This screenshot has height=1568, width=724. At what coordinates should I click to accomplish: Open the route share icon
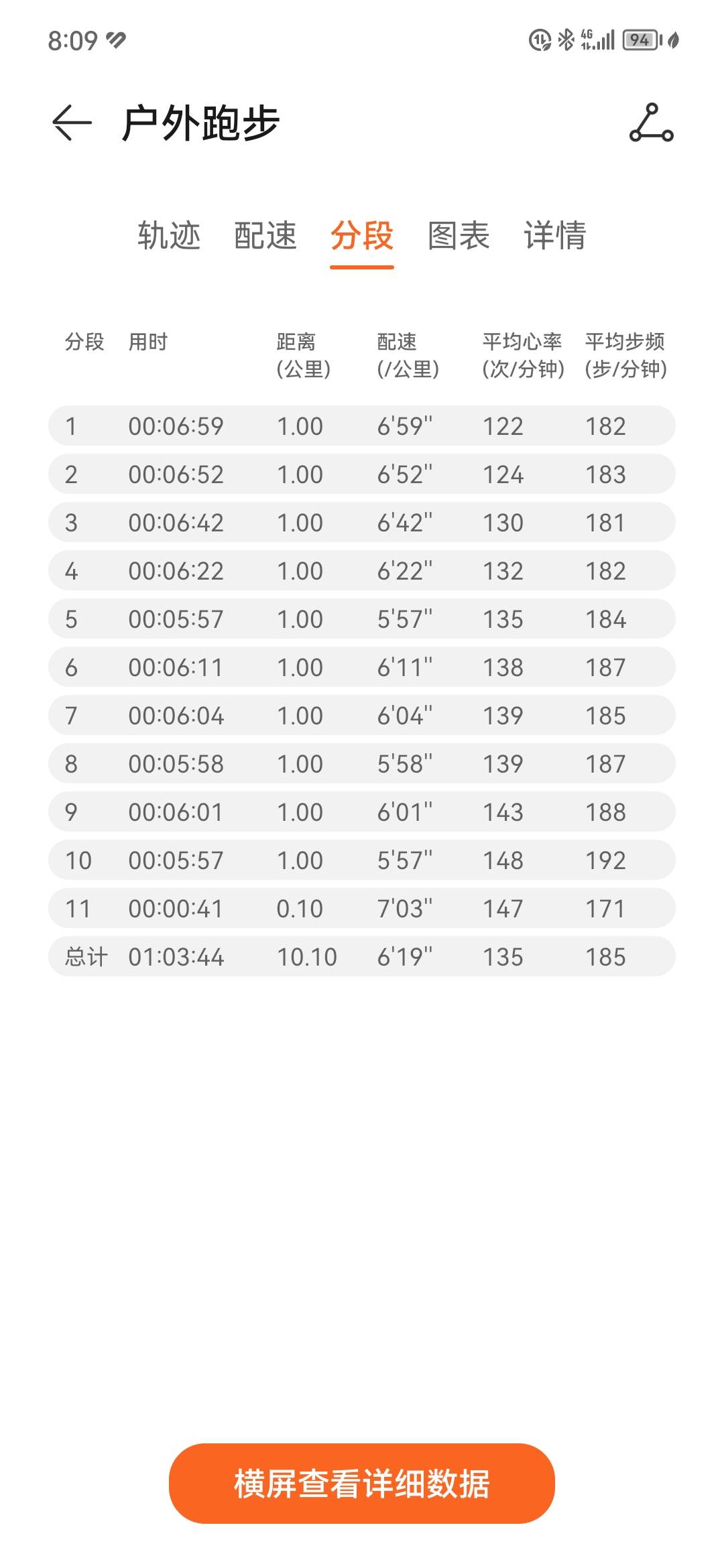[x=651, y=123]
